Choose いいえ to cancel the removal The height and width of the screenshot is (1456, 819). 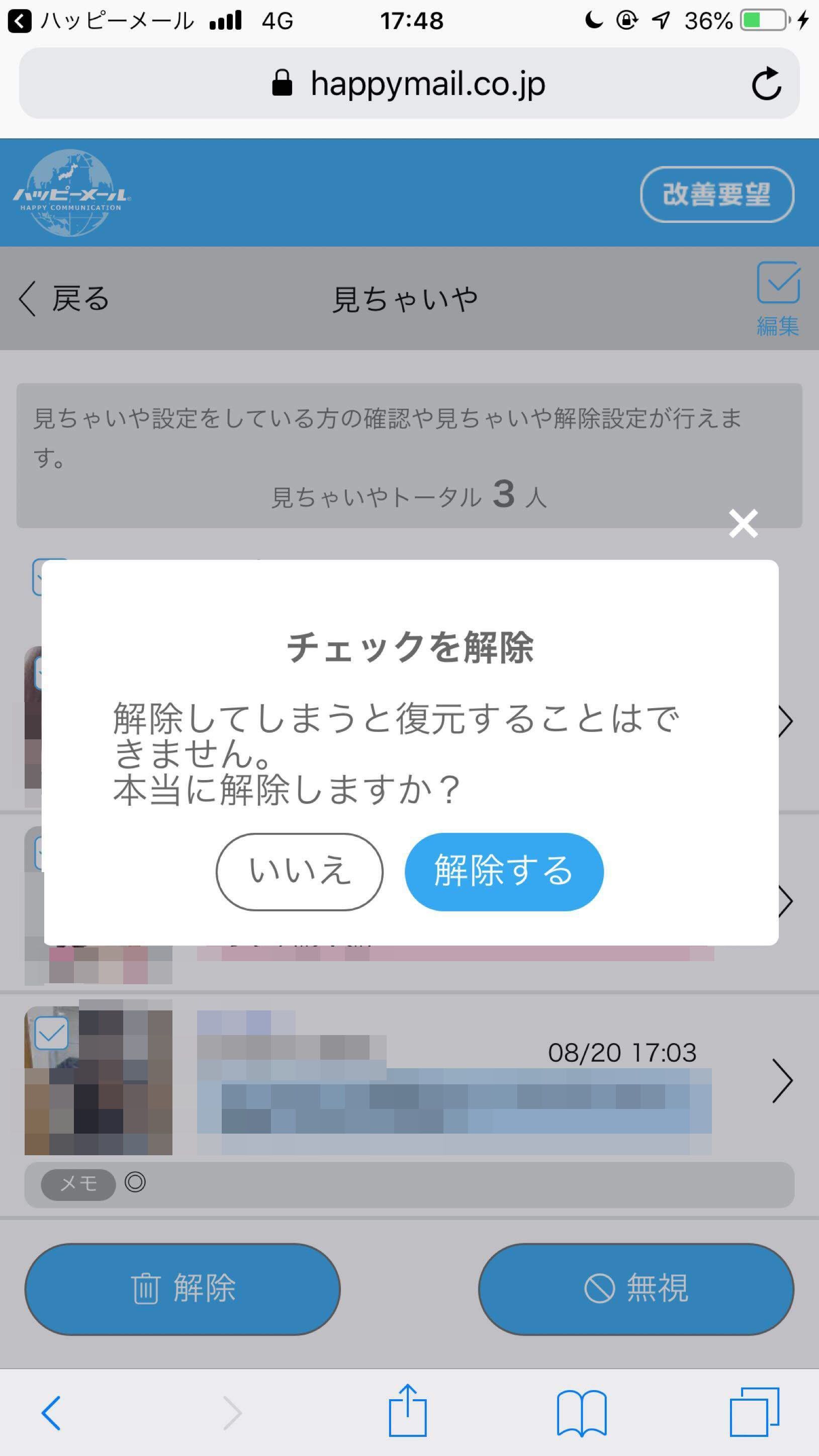coord(299,871)
